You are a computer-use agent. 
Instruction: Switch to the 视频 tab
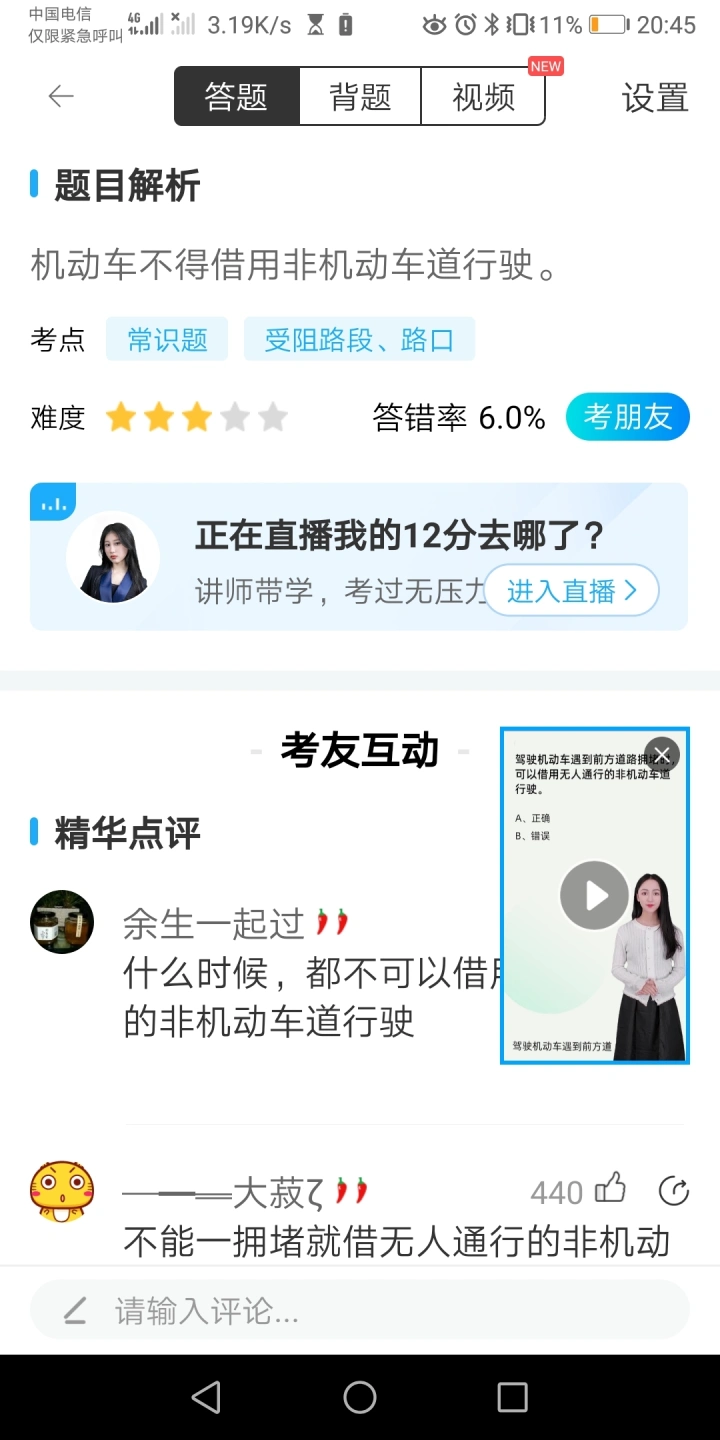[x=483, y=97]
